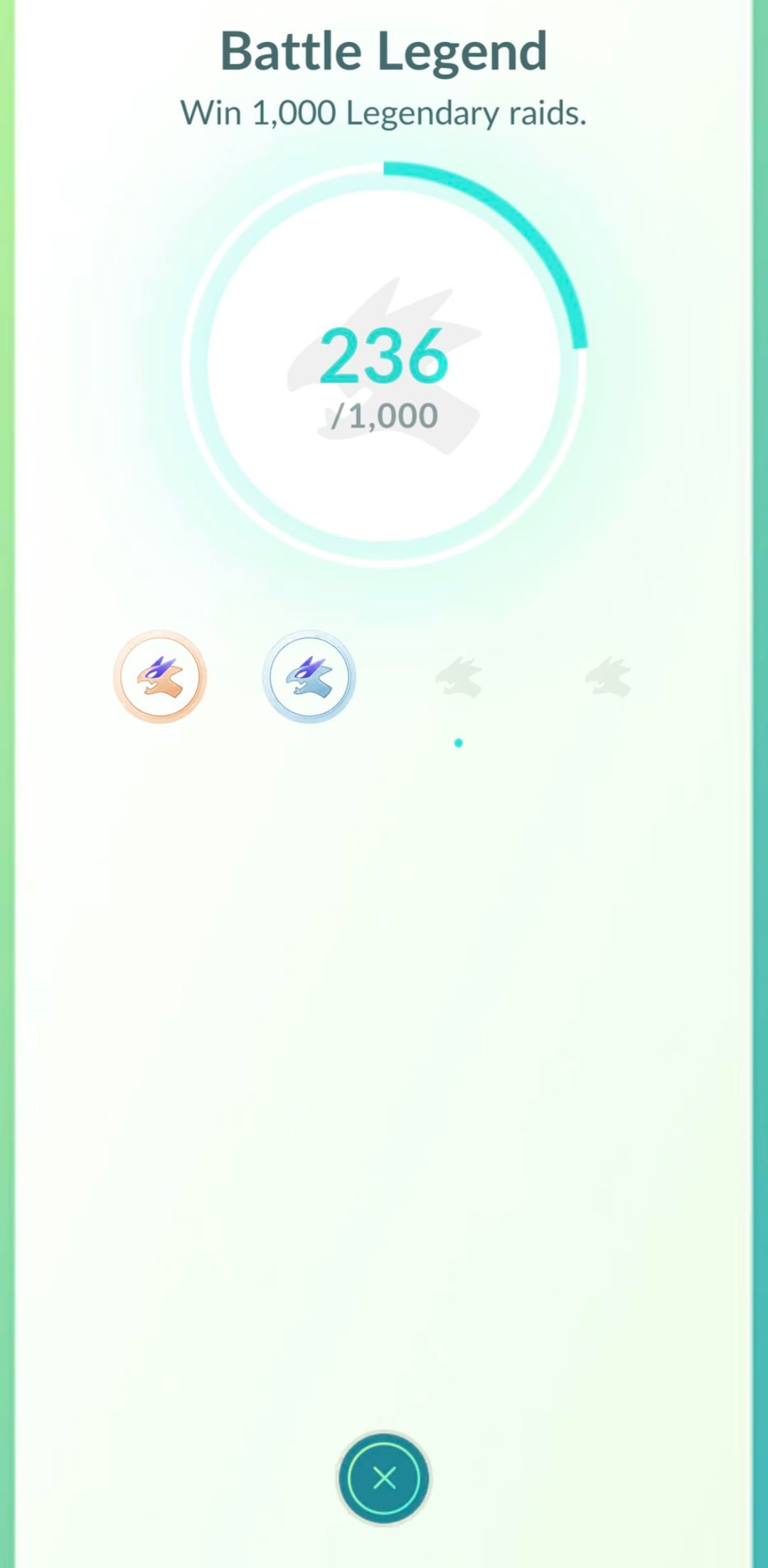The width and height of the screenshot is (768, 1568).
Task: Close the Battle Legend medal screen
Action: click(x=384, y=1478)
